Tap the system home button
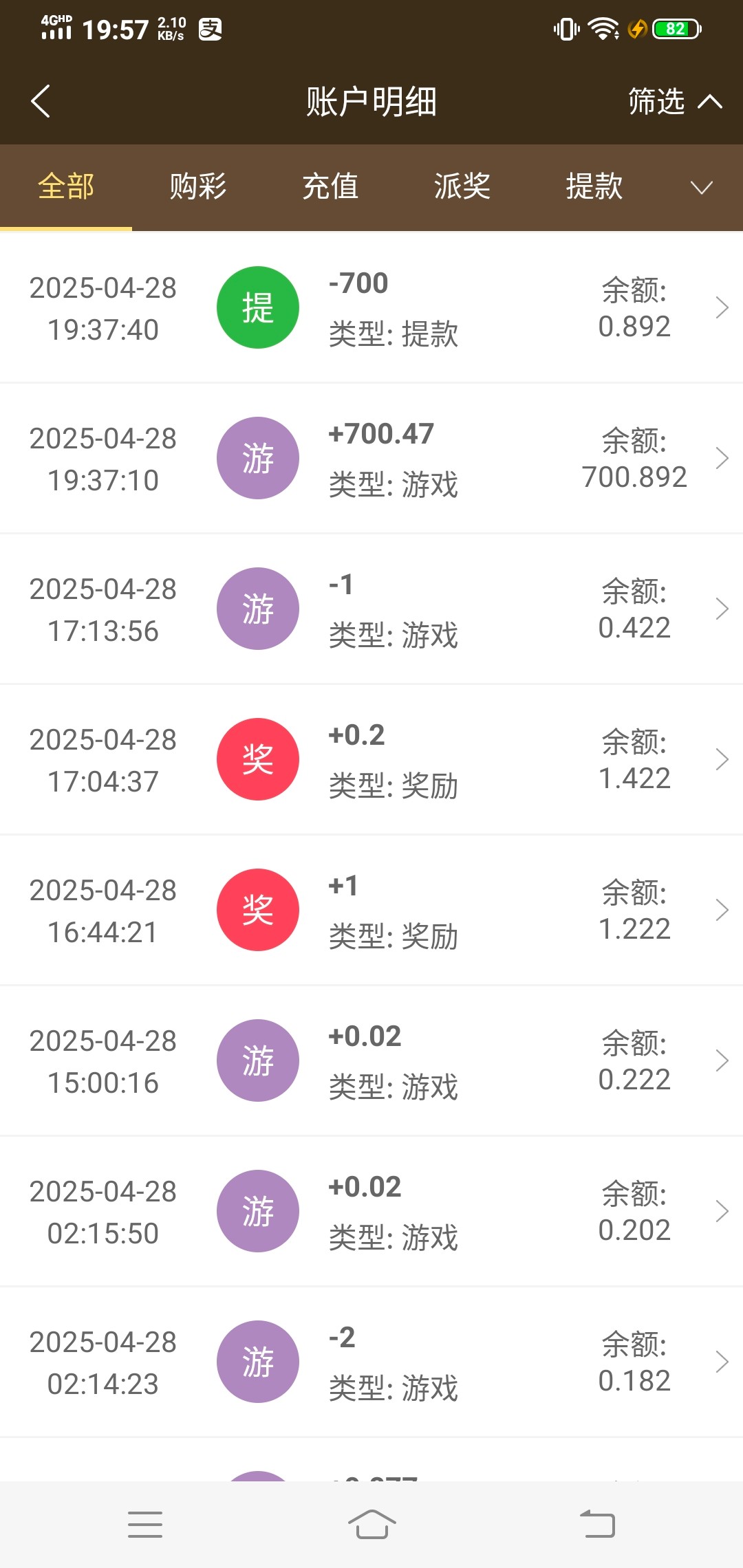Image resolution: width=743 pixels, height=1568 pixels. (371, 1524)
